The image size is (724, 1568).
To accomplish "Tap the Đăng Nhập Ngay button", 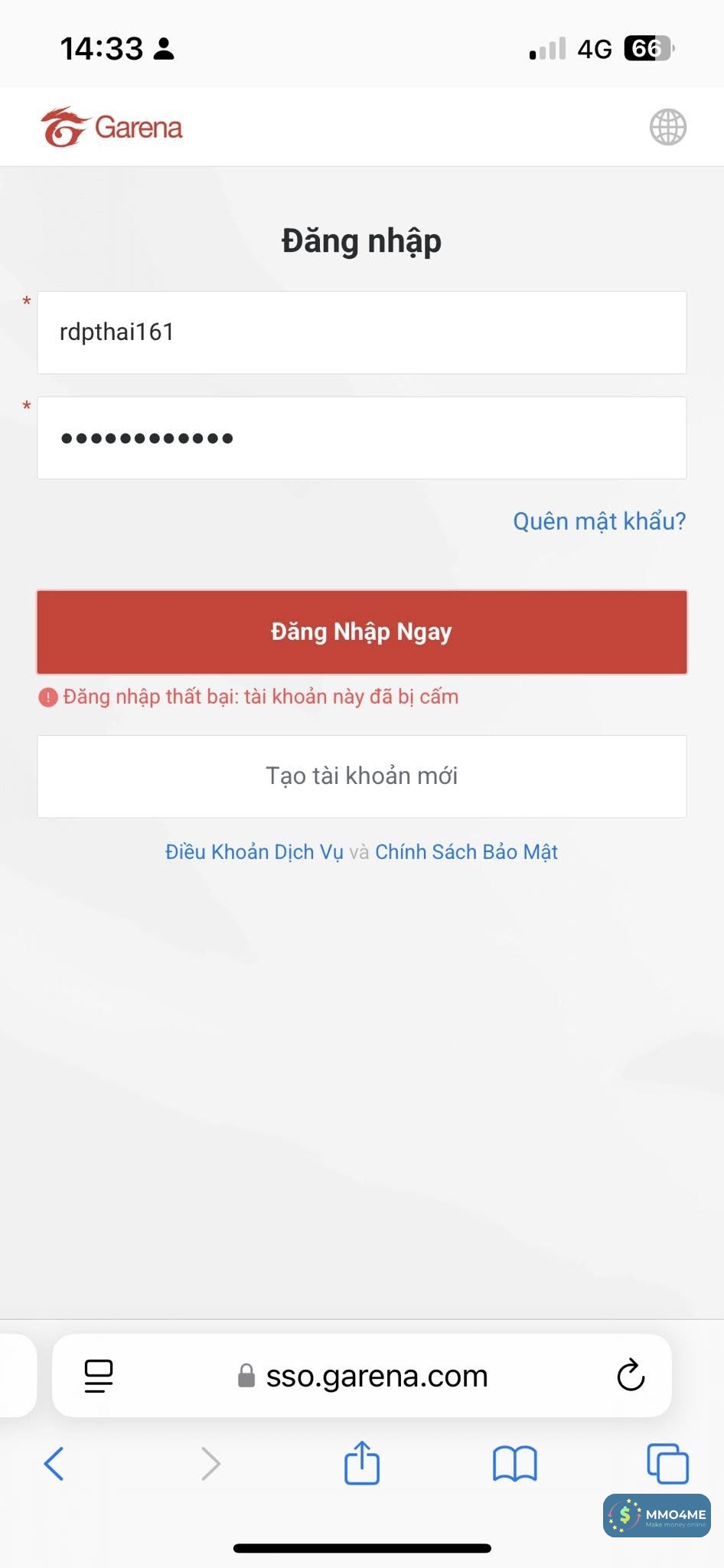I will (x=361, y=632).
